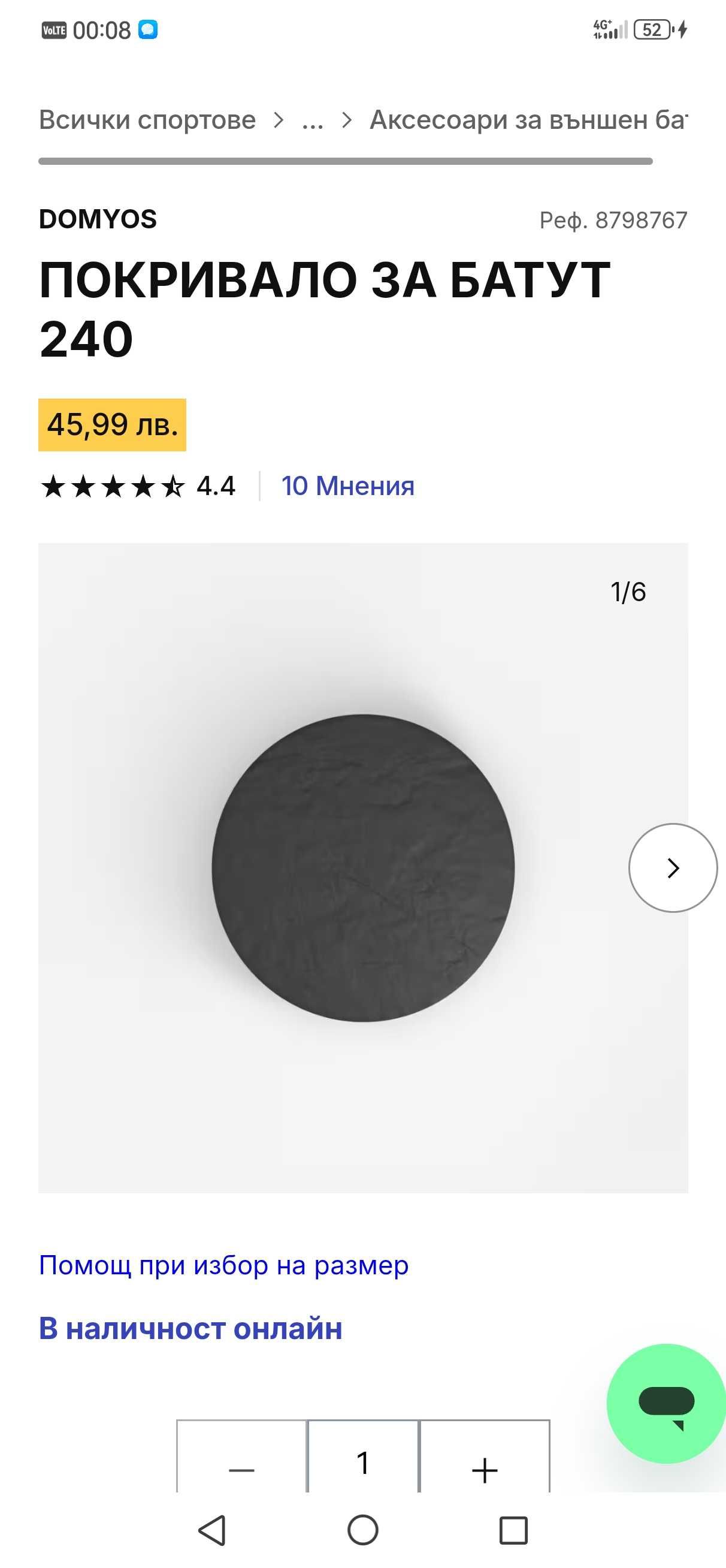Decrease quantity with the minus button
Image resolution: width=726 pixels, height=1568 pixels.
[x=241, y=1462]
